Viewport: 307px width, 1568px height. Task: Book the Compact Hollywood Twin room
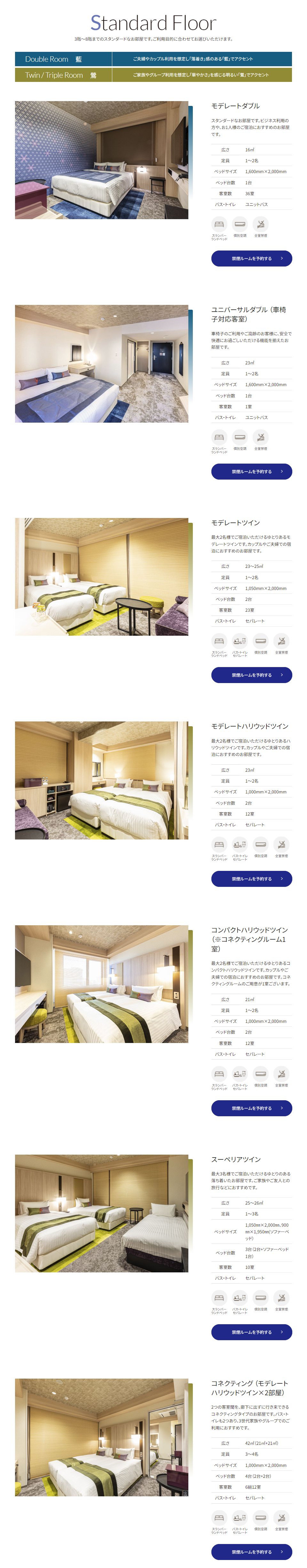(251, 1109)
